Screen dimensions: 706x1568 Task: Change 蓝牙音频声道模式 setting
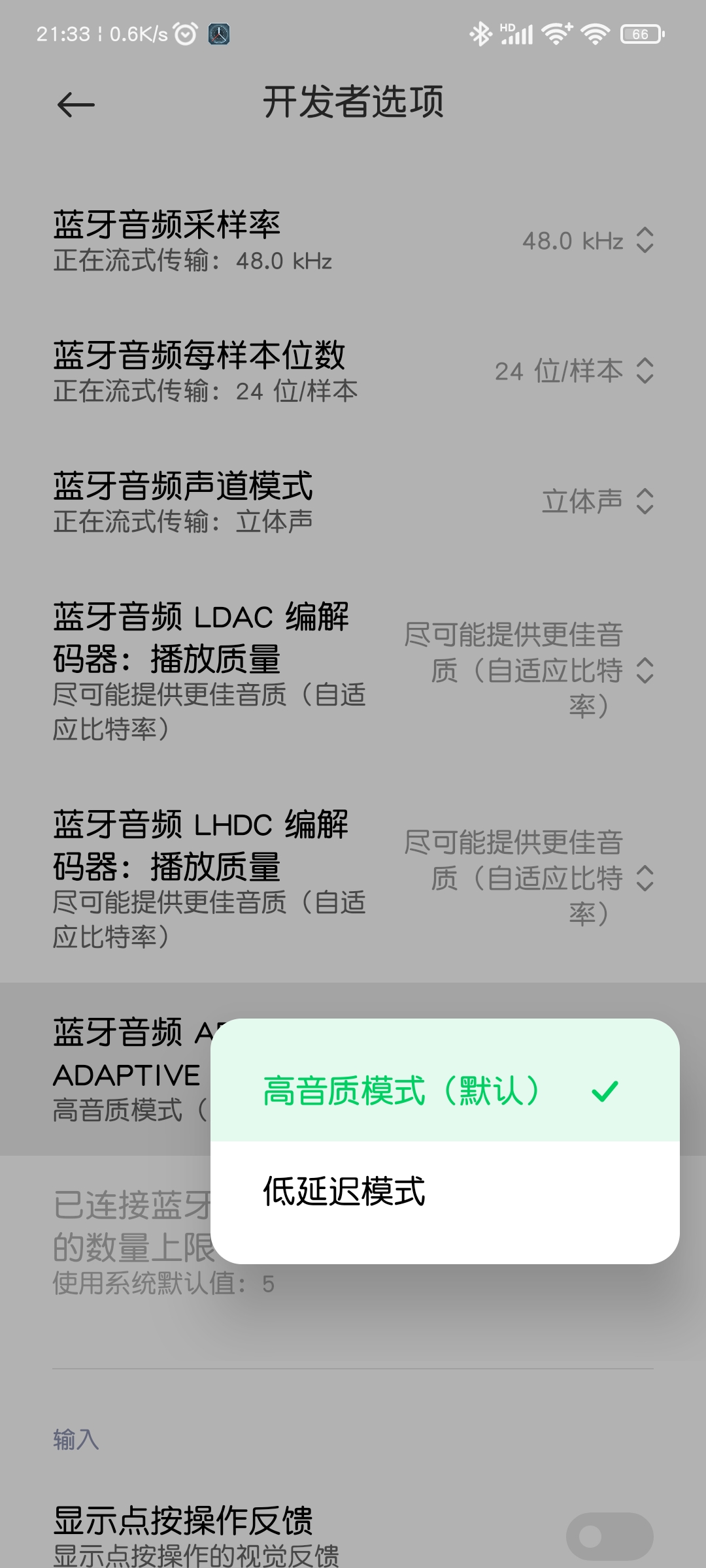pos(353,502)
